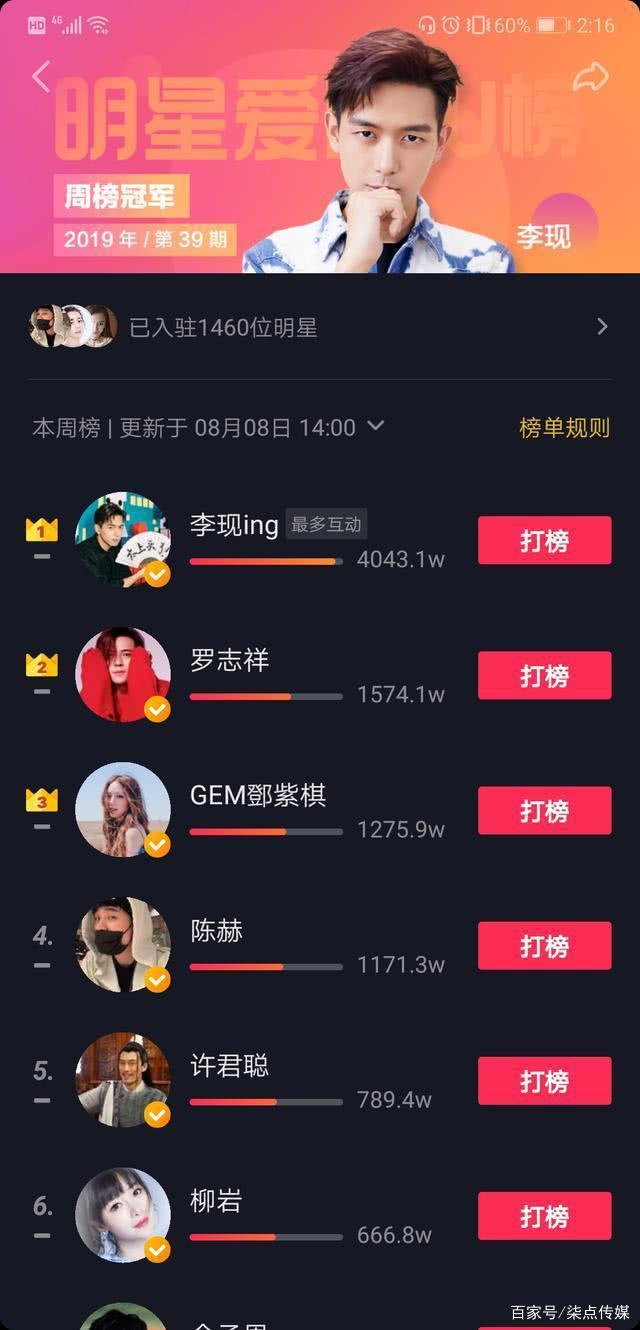Image resolution: width=640 pixels, height=1330 pixels.
Task: View 许君聪's profile avatar
Action: (x=123, y=1080)
